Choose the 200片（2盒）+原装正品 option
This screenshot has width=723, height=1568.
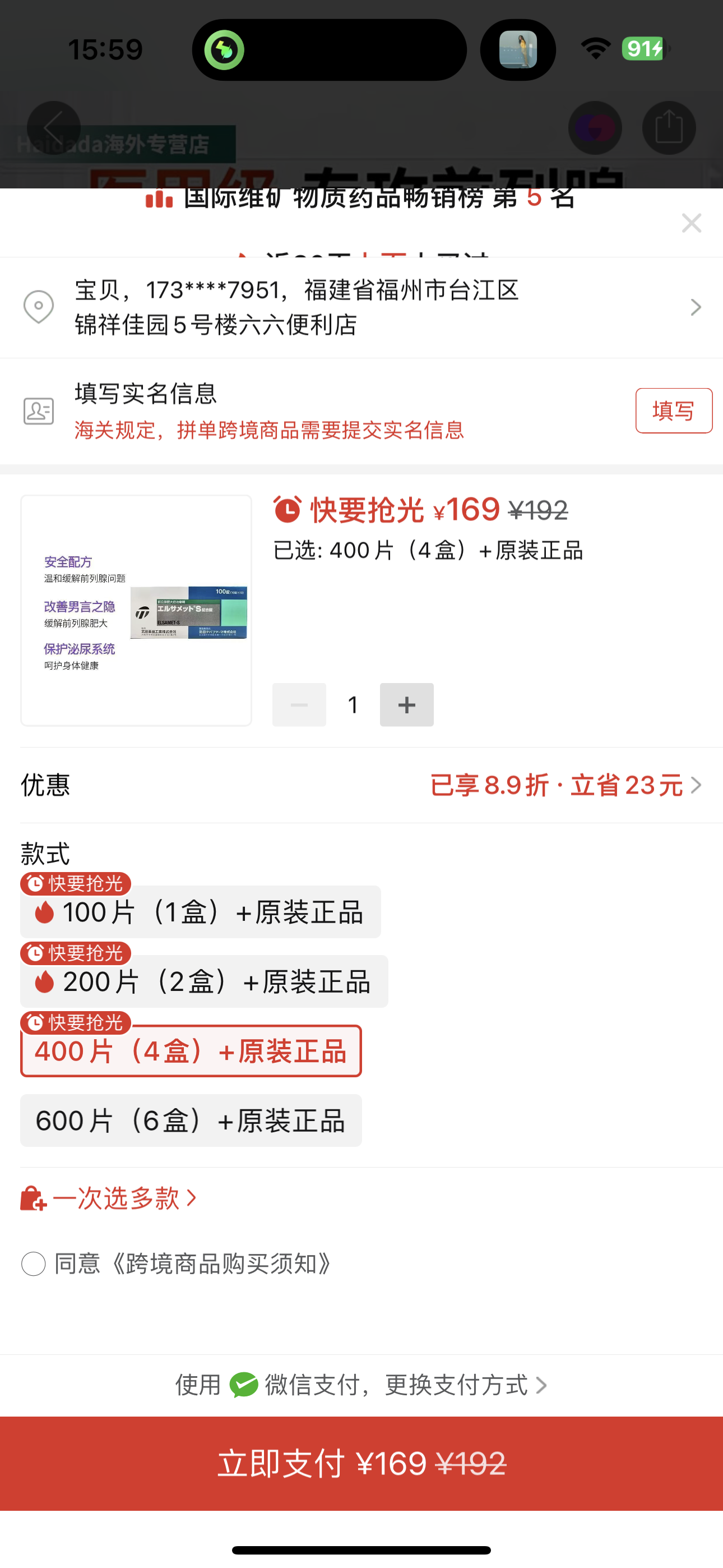tap(204, 982)
